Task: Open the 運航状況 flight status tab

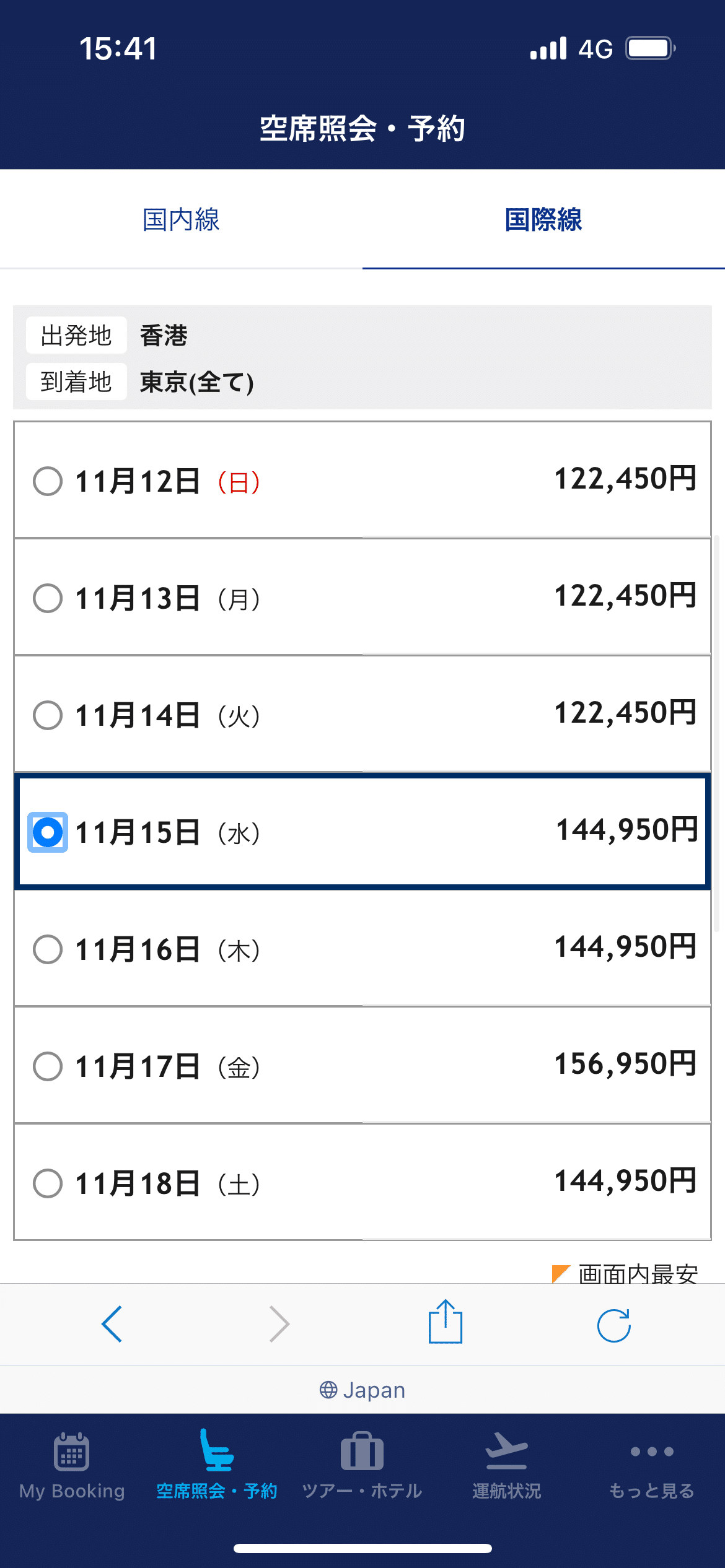Action: 507,1465
